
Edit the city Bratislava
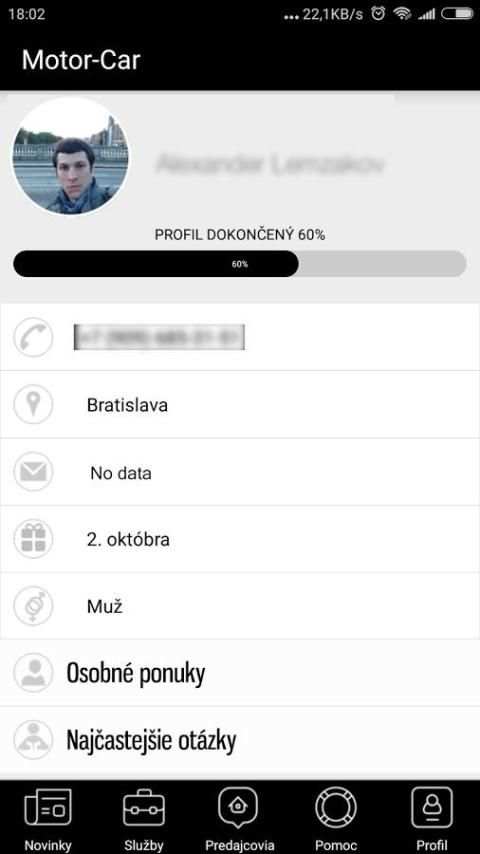pos(240,405)
